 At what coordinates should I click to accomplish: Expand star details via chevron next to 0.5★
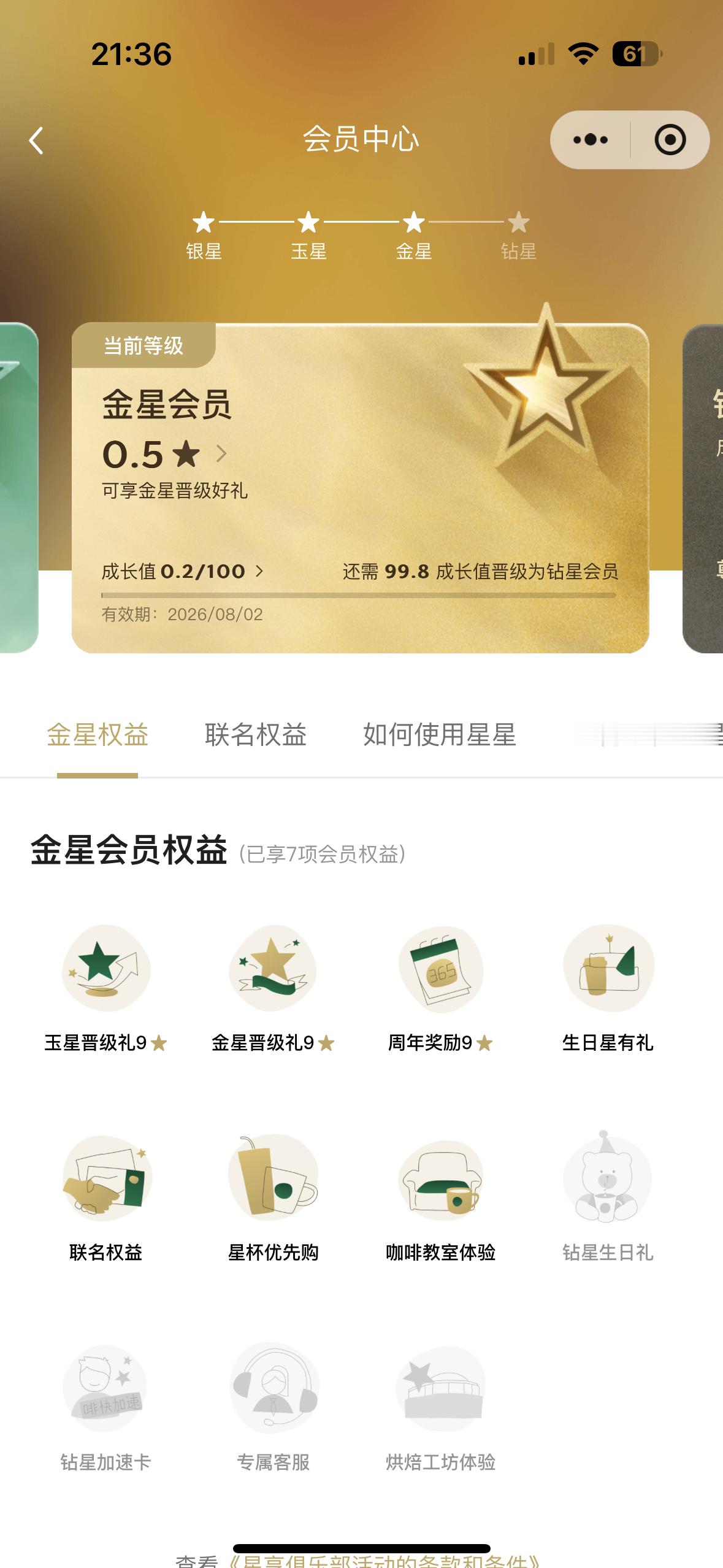click(221, 455)
